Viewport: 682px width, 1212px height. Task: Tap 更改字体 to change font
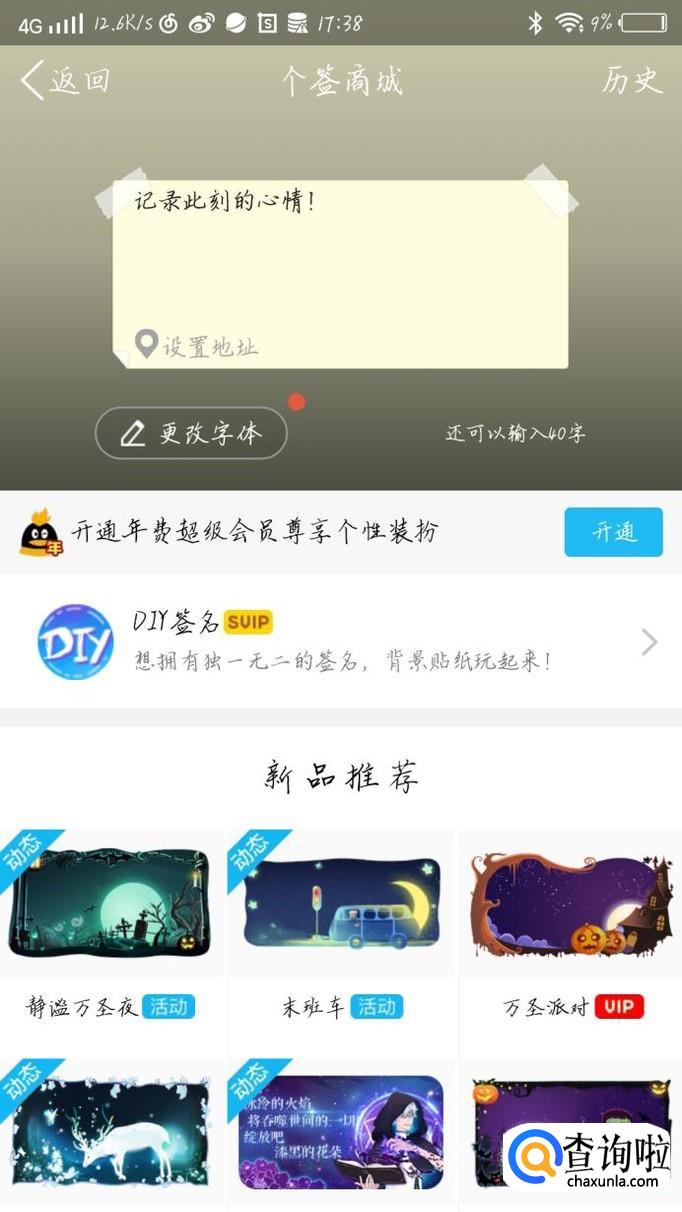click(191, 433)
